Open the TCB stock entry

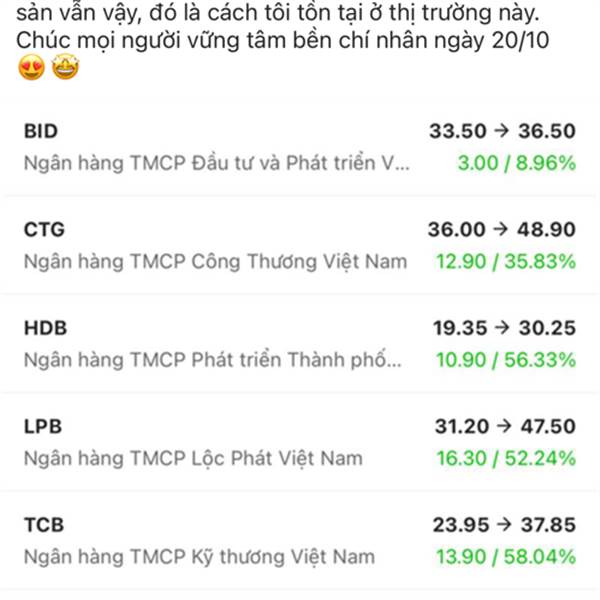pos(300,540)
